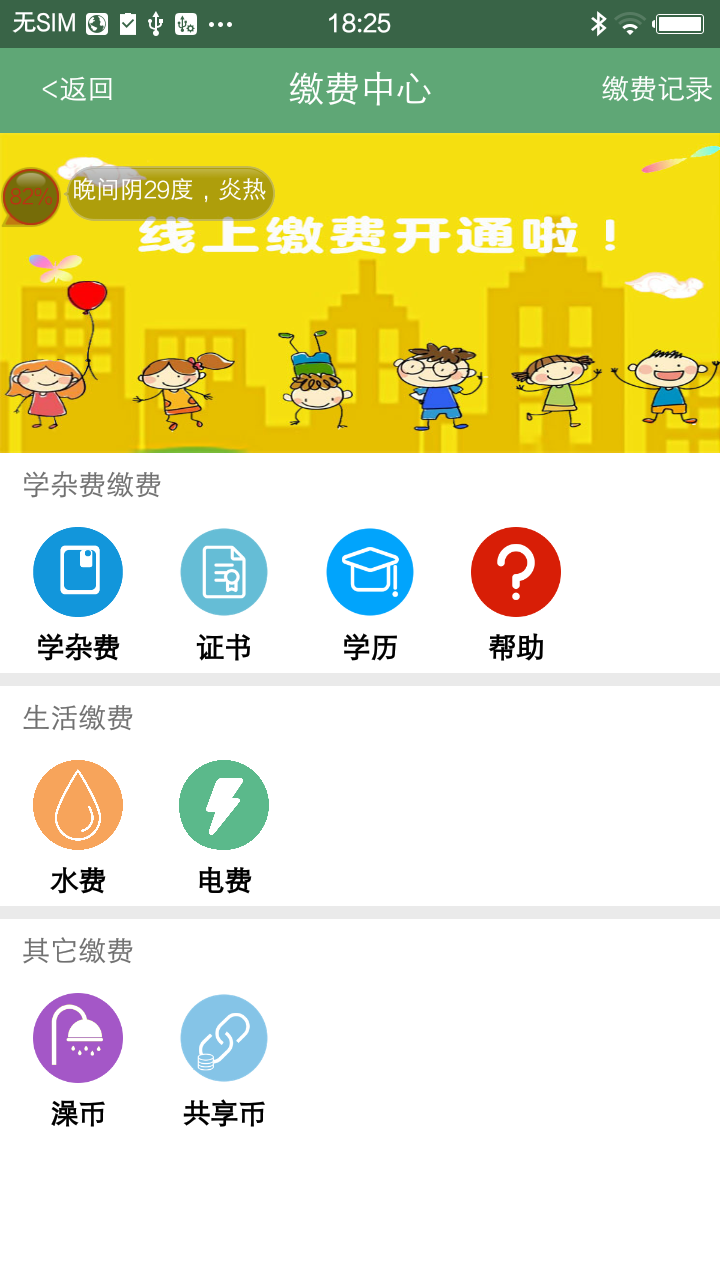Screen dimensions: 720x1280
Task: Open the 晚间阴29度 weather bubble
Action: tap(168, 192)
